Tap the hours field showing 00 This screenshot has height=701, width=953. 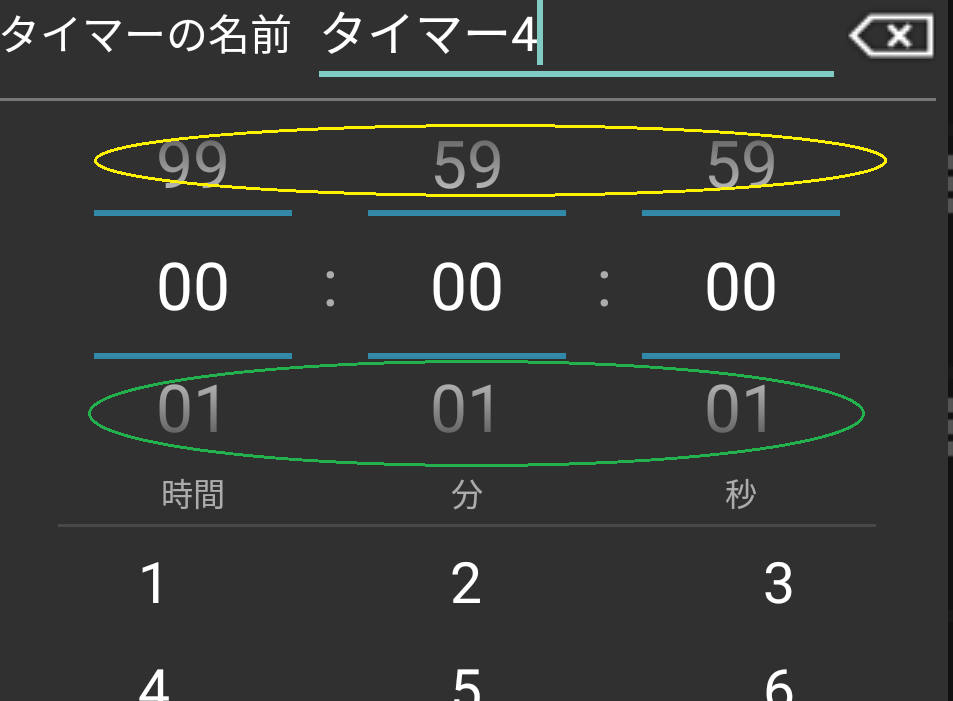(x=192, y=288)
